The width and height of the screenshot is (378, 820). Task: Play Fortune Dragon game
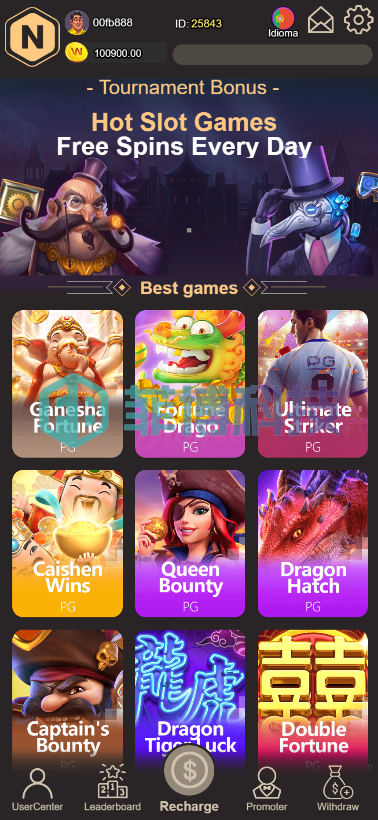click(190, 384)
